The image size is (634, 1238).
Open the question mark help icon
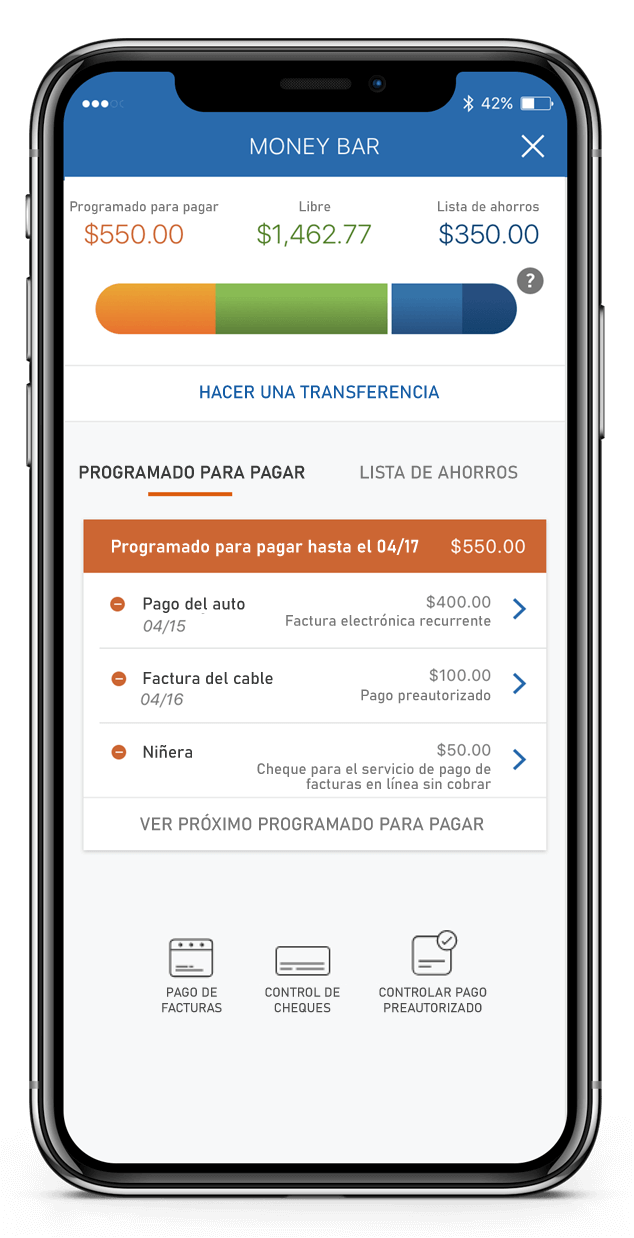pos(530,281)
